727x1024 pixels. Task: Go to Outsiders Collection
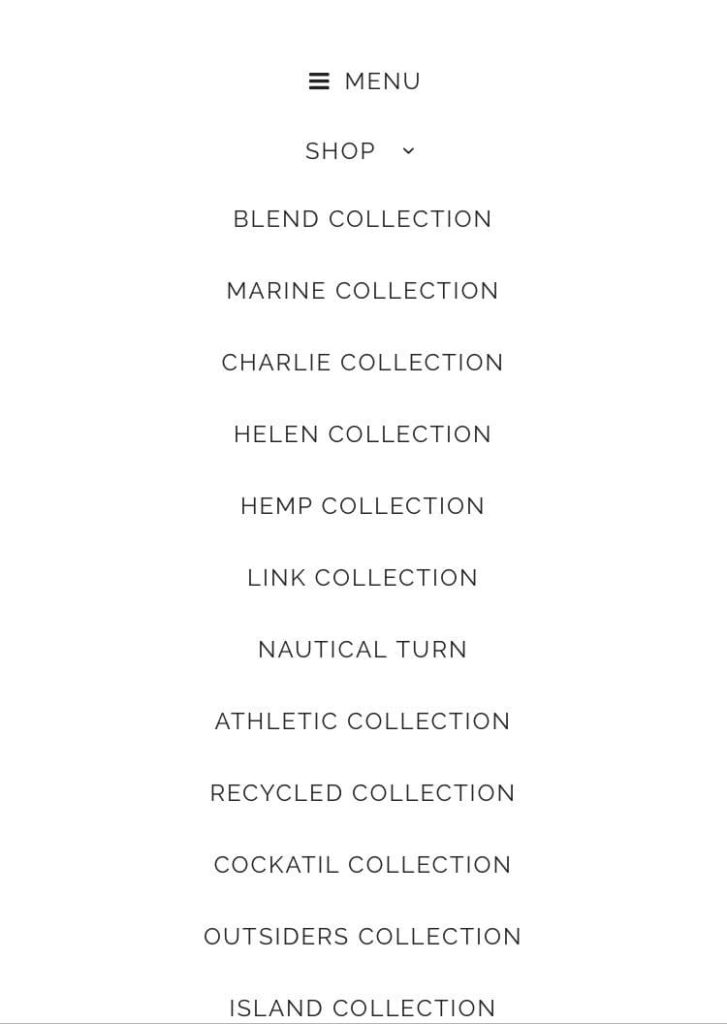pos(362,937)
